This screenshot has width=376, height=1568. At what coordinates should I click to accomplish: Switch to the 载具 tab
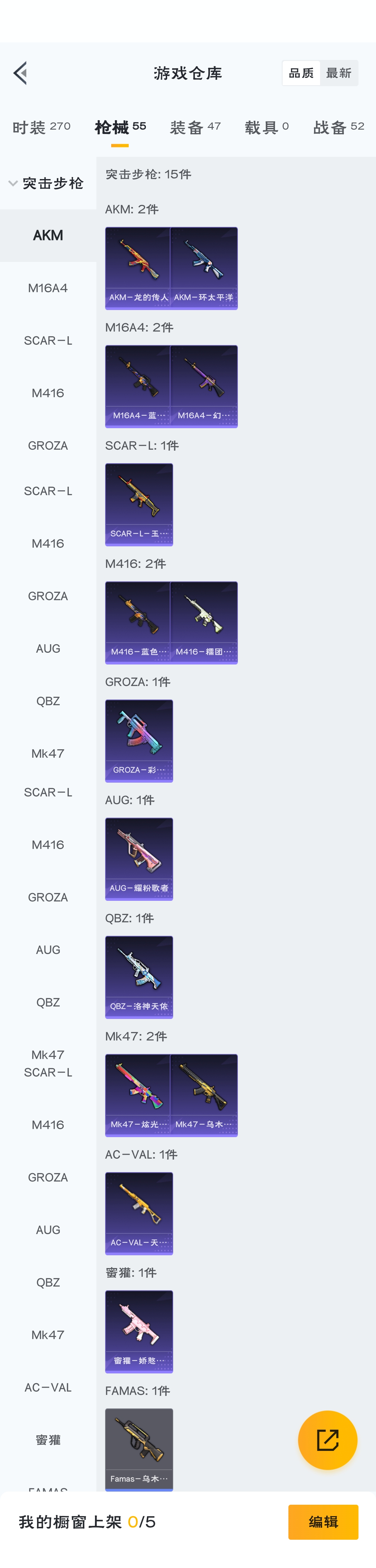coord(266,127)
